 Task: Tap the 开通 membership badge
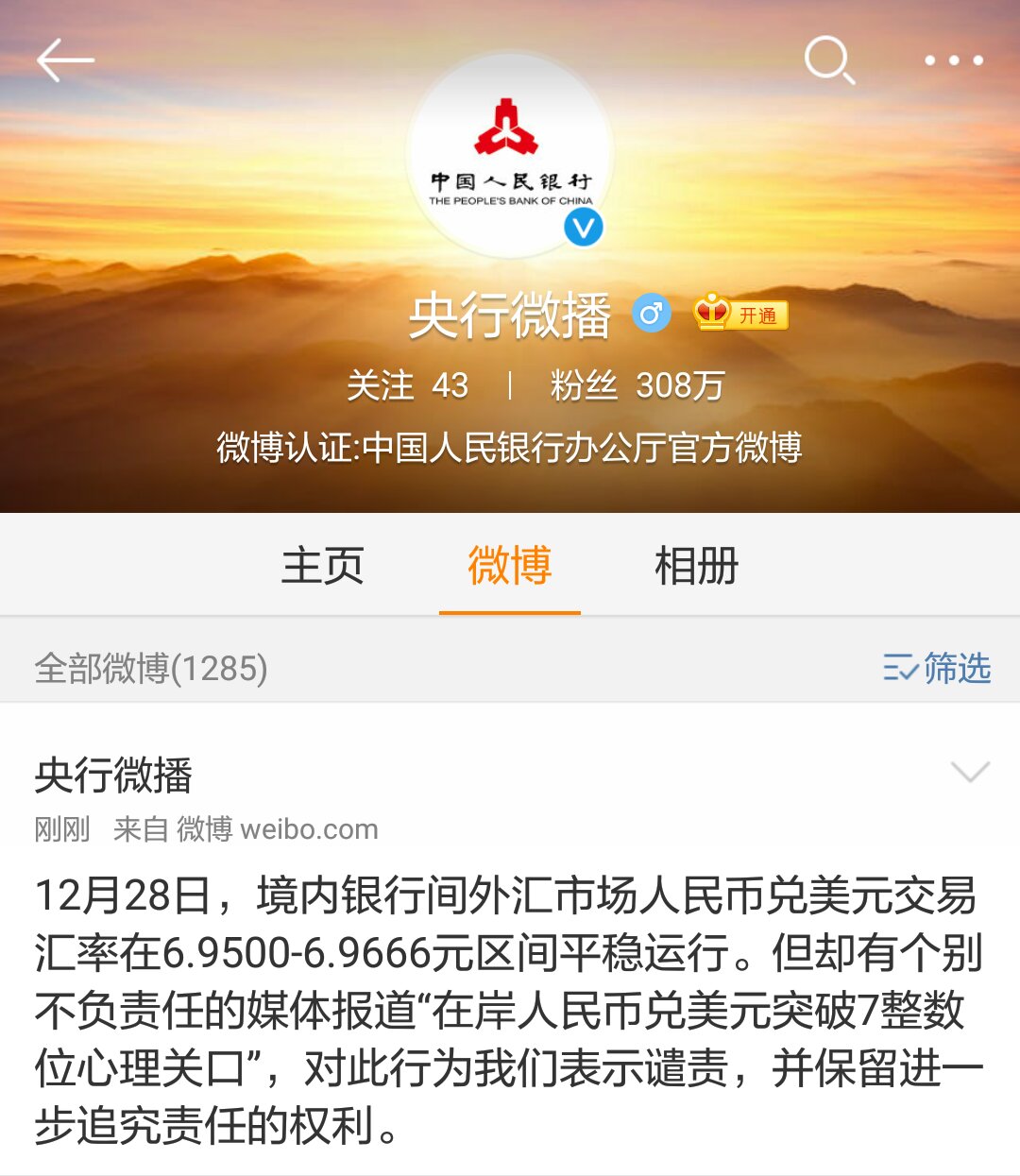pyautogui.click(x=741, y=315)
